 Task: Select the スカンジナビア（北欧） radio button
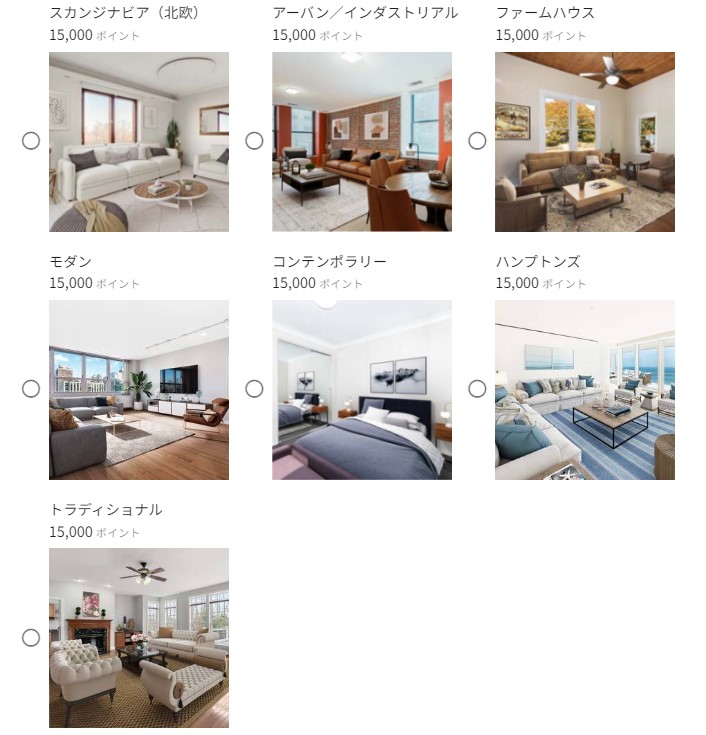coord(31,141)
